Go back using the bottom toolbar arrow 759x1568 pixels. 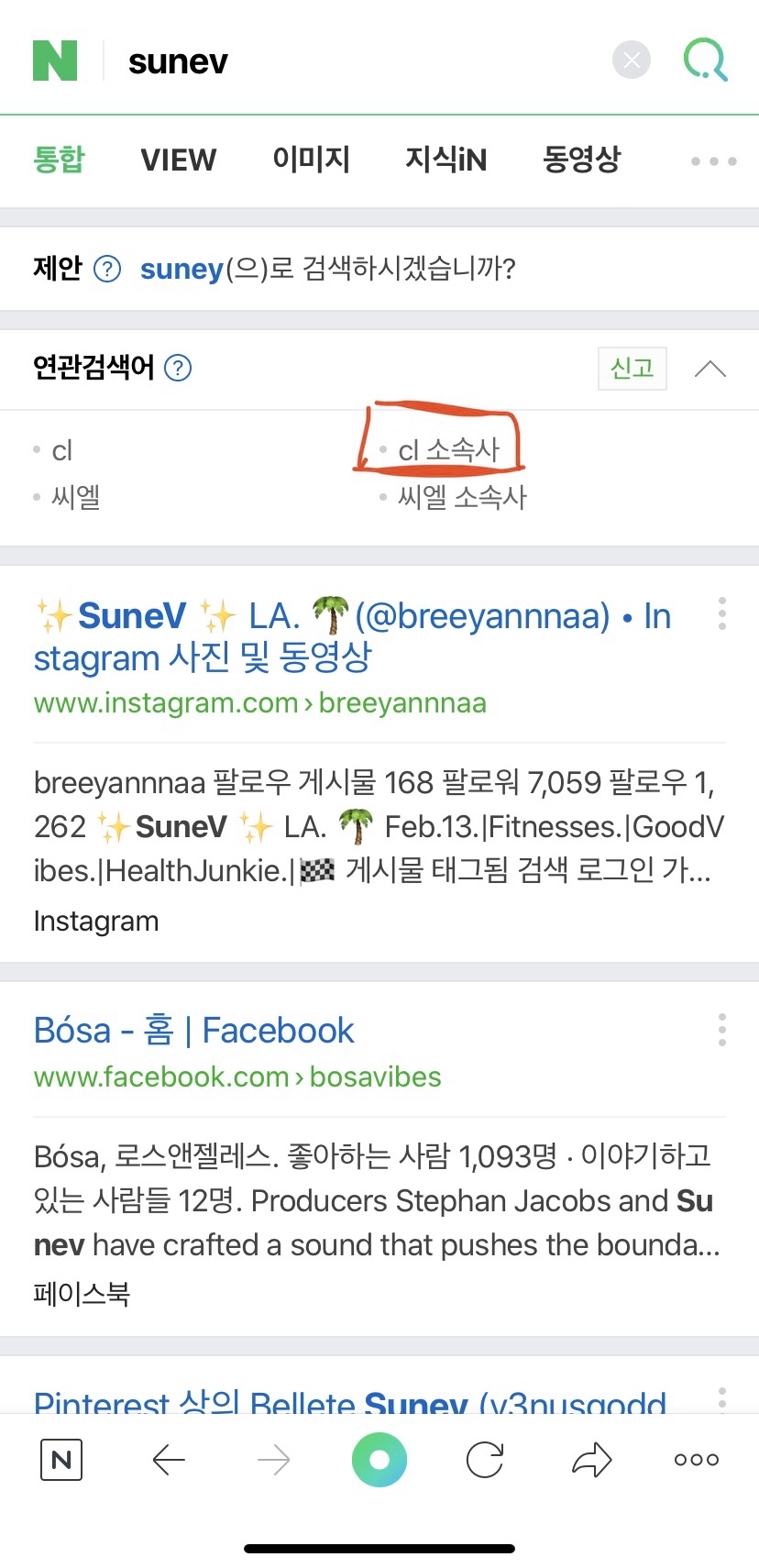click(169, 1460)
